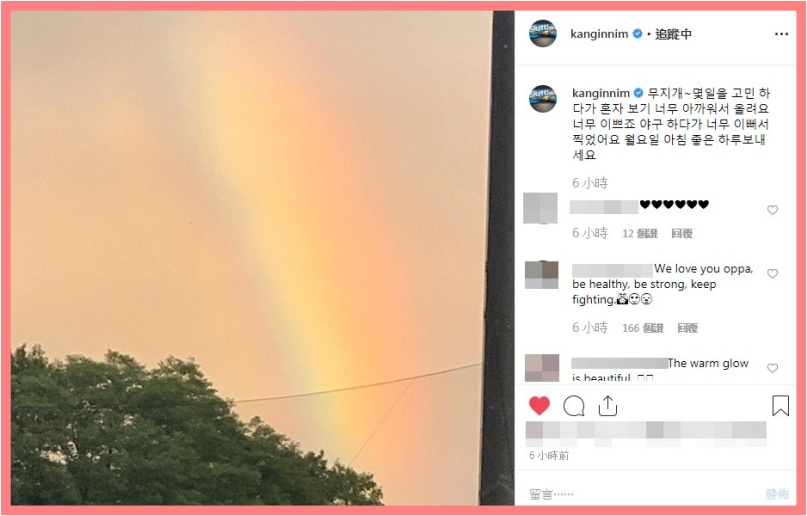Image resolution: width=807 pixels, height=516 pixels.
Task: Open kanginnim's avatar in the header
Action: pos(543,34)
